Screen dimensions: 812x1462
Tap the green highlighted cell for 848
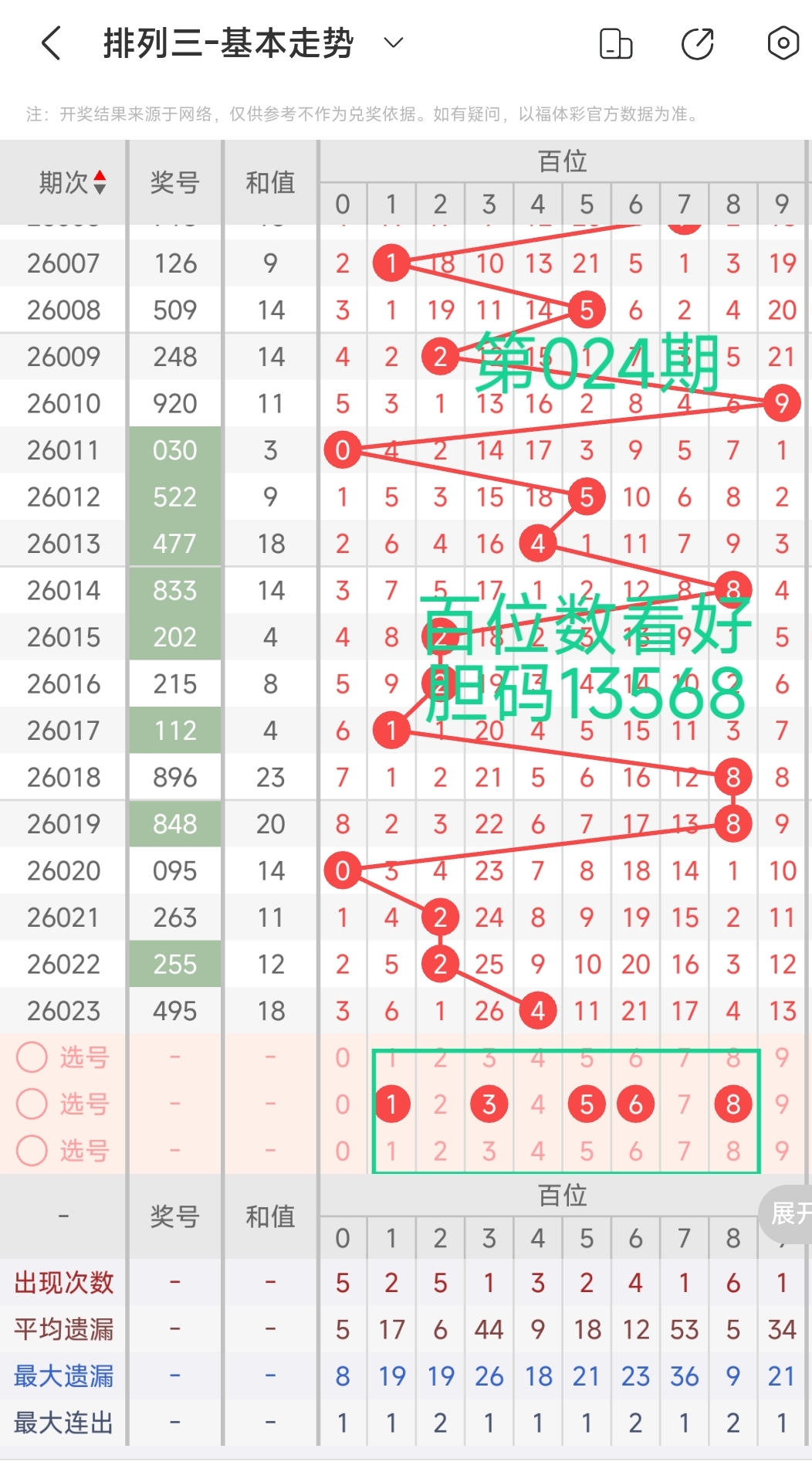pos(174,824)
